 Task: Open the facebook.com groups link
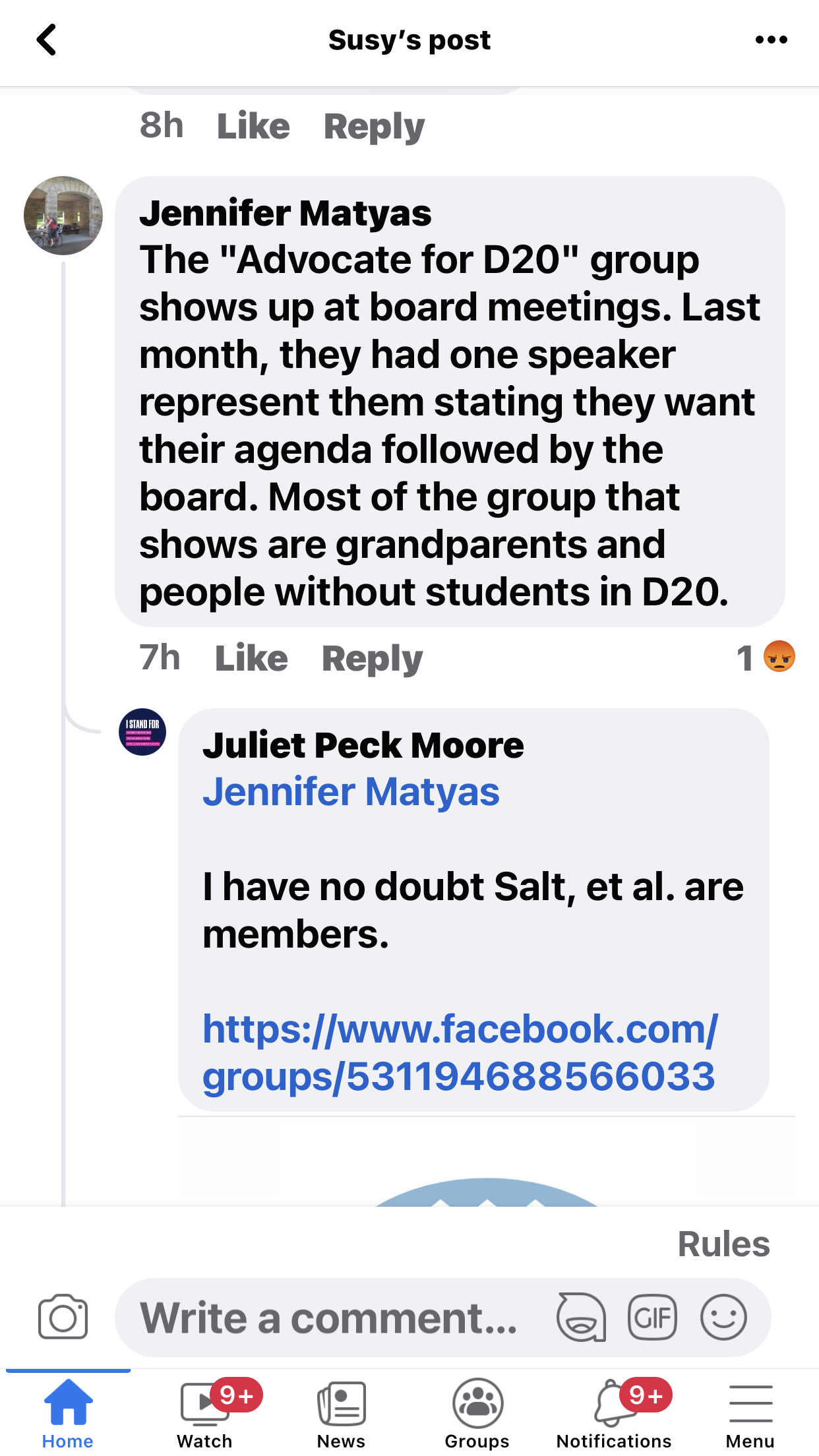(x=459, y=1052)
